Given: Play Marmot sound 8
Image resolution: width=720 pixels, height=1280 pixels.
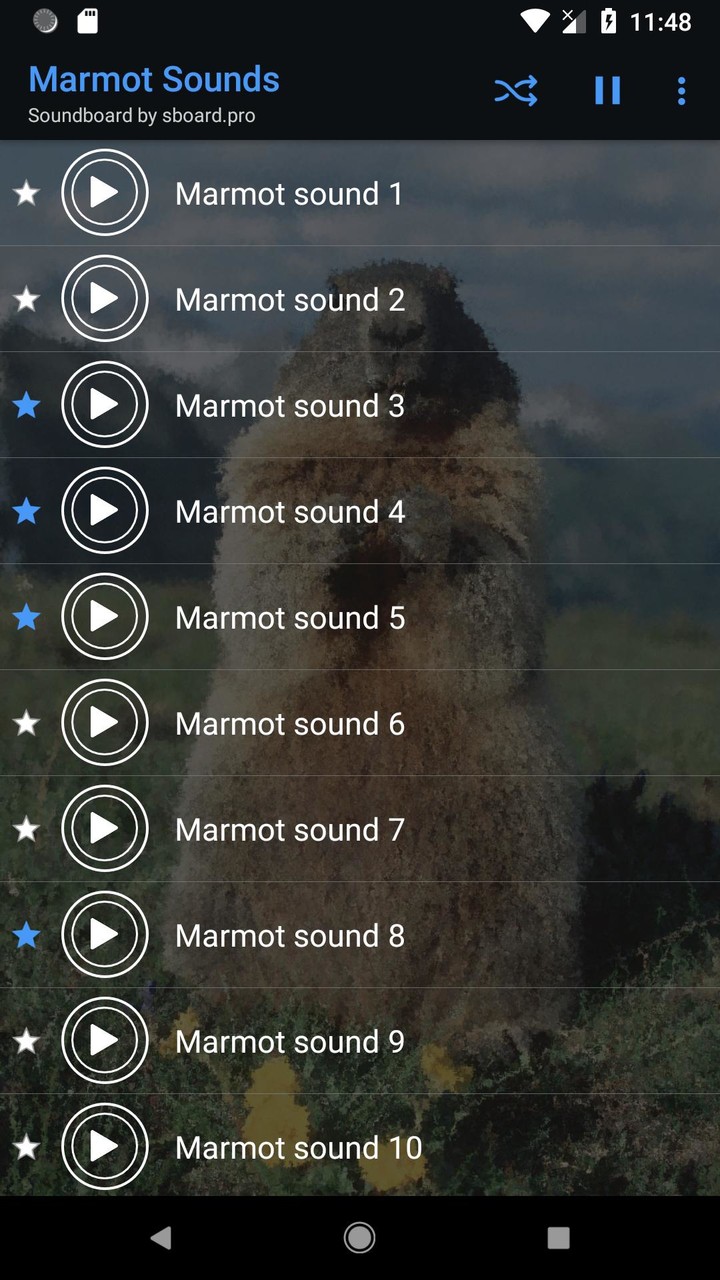Looking at the screenshot, I should 105,935.
